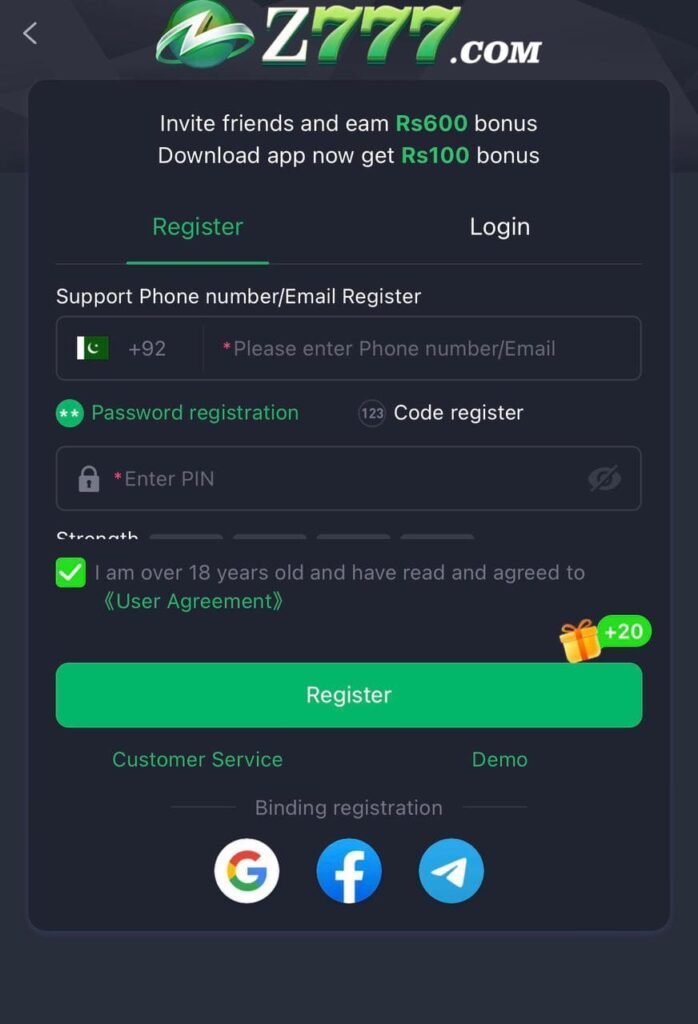Show the PIN with the eye icon
Screen dimensions: 698x1024
pos(604,479)
